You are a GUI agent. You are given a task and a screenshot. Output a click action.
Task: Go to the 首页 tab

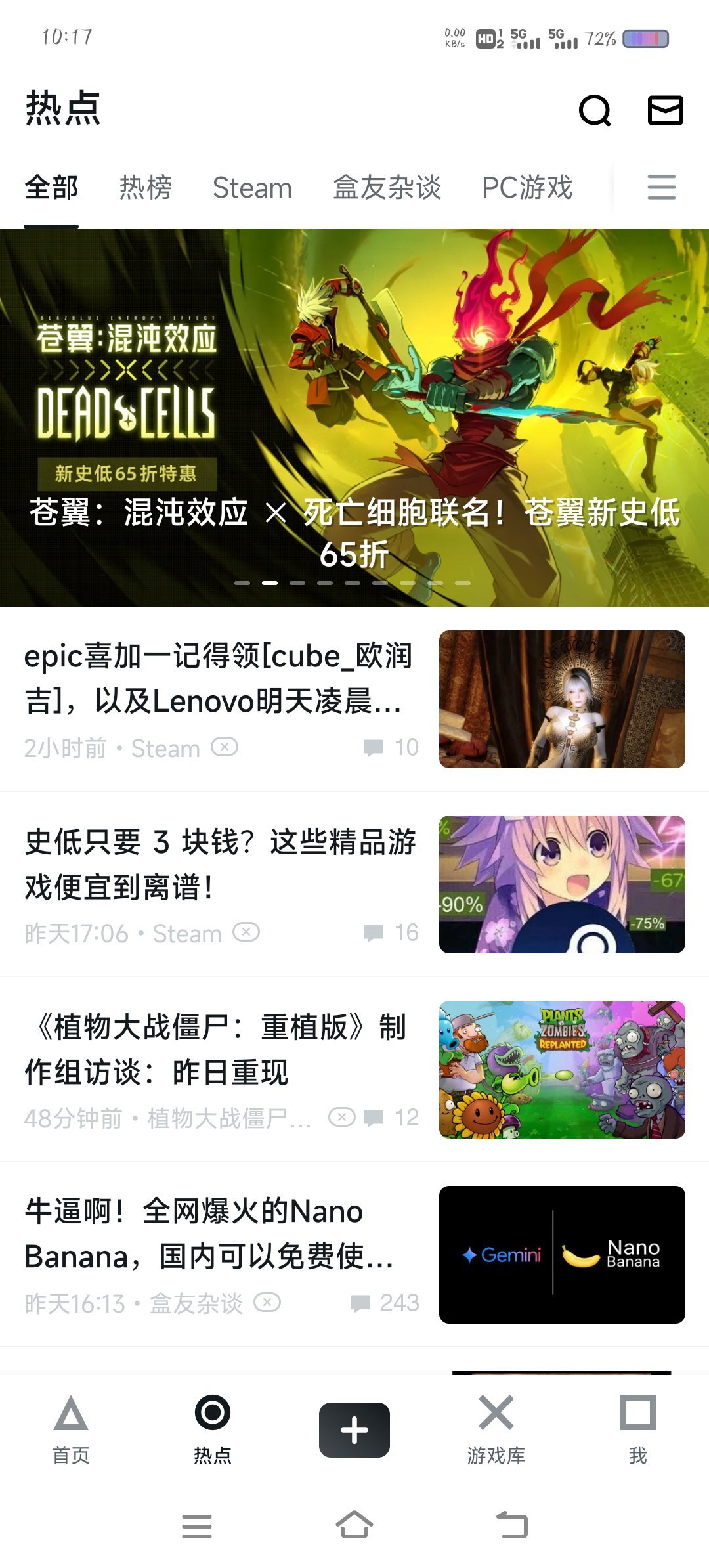pyautogui.click(x=71, y=1429)
